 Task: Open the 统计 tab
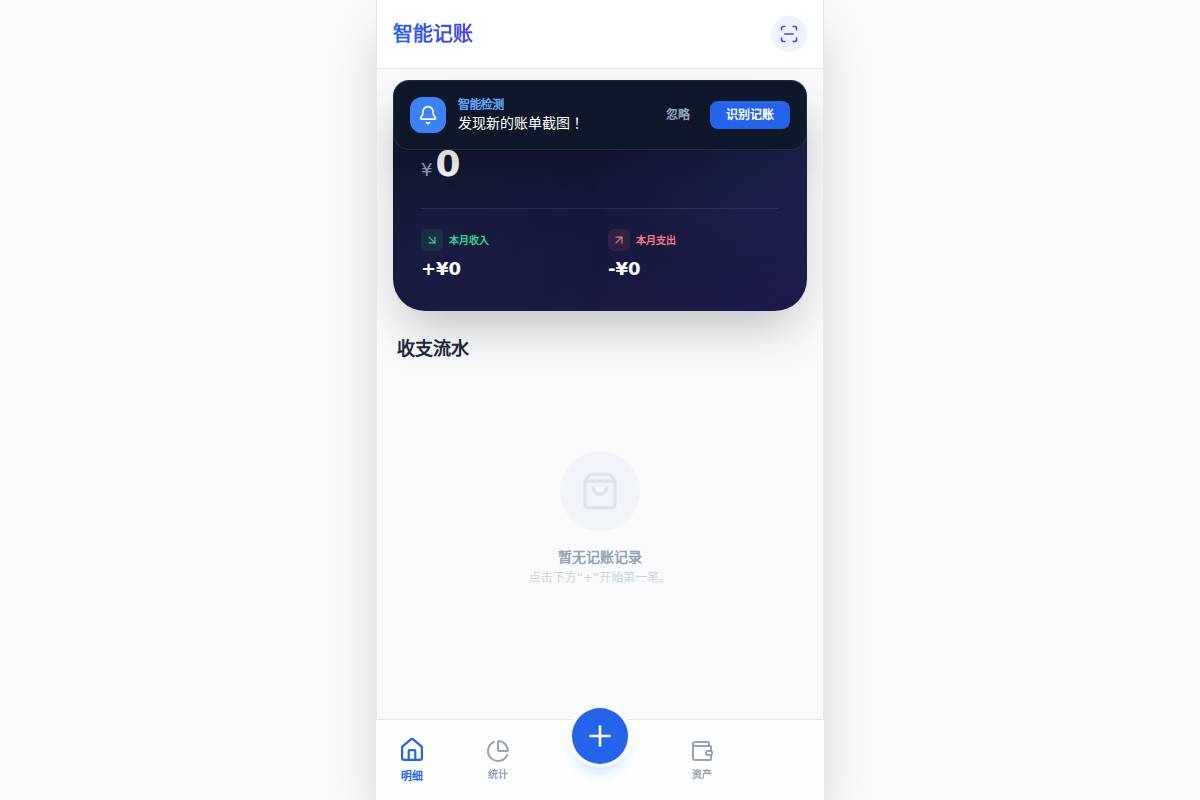click(x=497, y=759)
